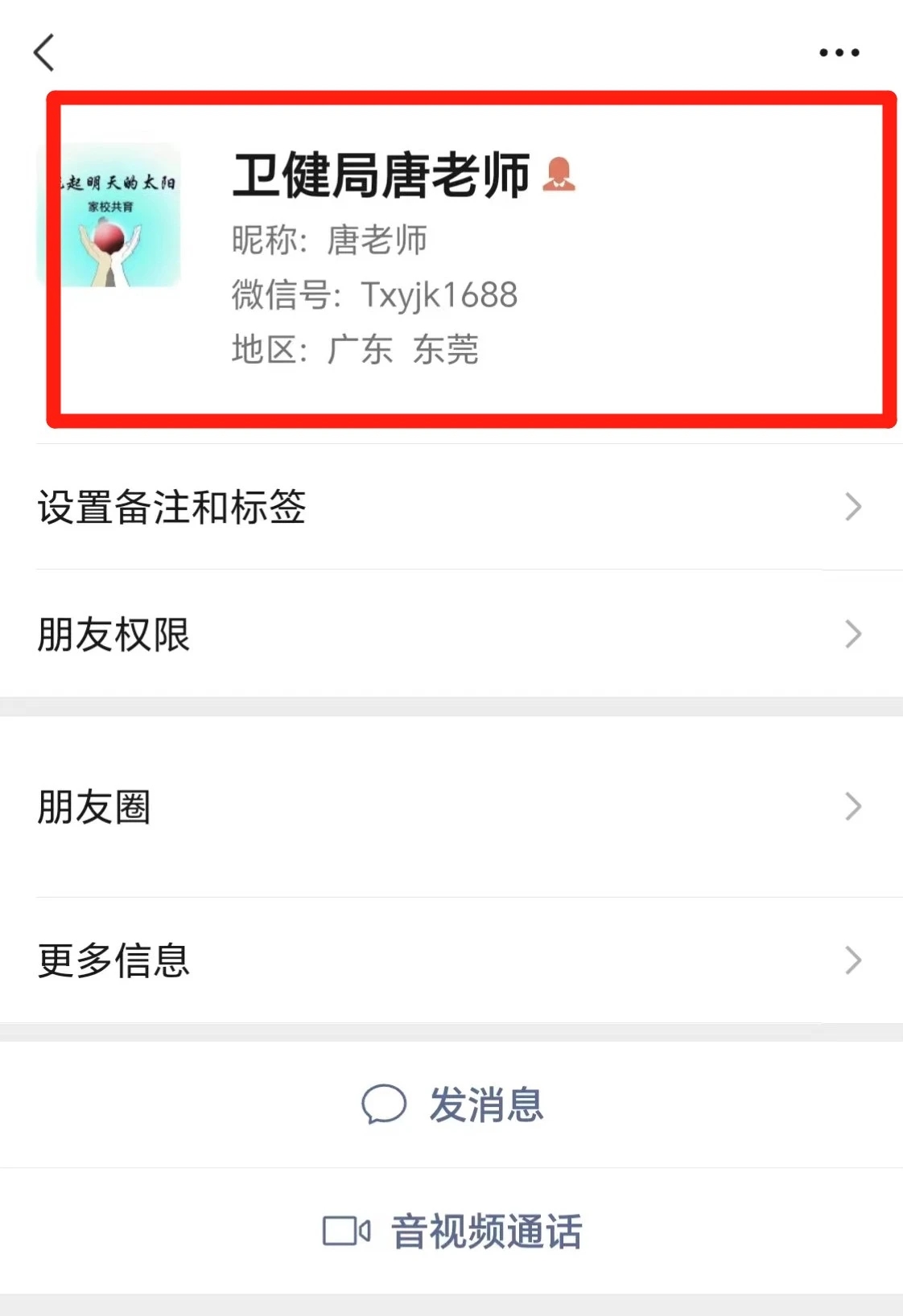903x1316 pixels.
Task: Start 音视频通话 with this contact
Action: click(452, 1232)
